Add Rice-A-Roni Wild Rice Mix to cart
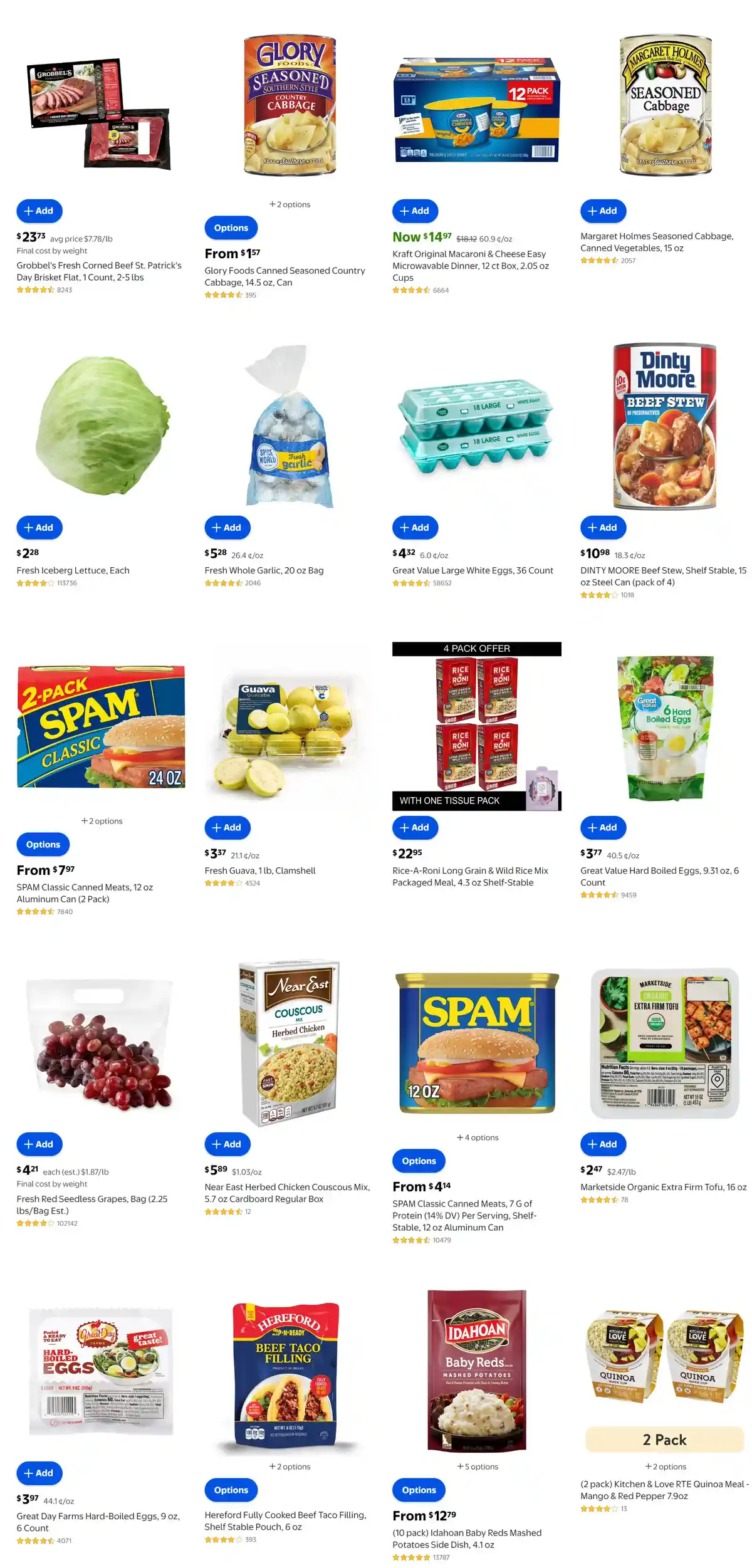The width and height of the screenshot is (752, 1568). (415, 828)
